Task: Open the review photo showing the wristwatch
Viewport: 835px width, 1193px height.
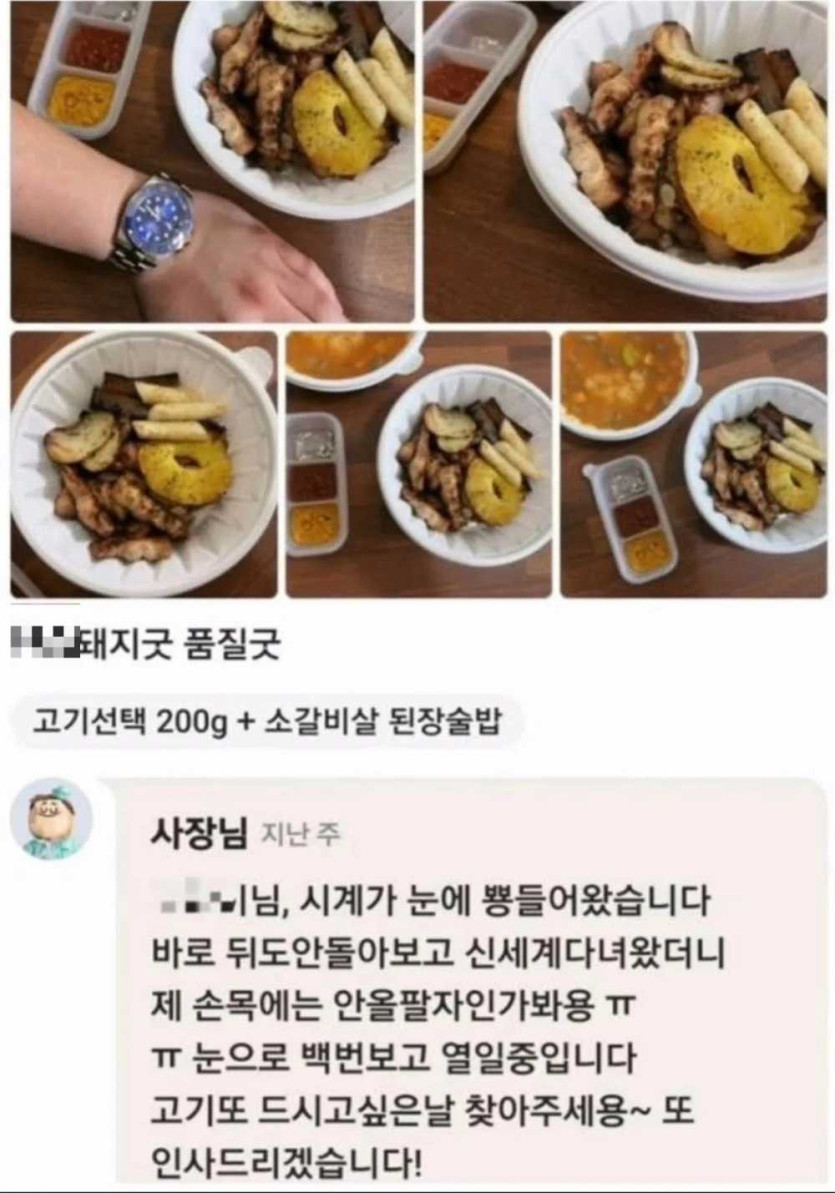Action: tap(212, 162)
